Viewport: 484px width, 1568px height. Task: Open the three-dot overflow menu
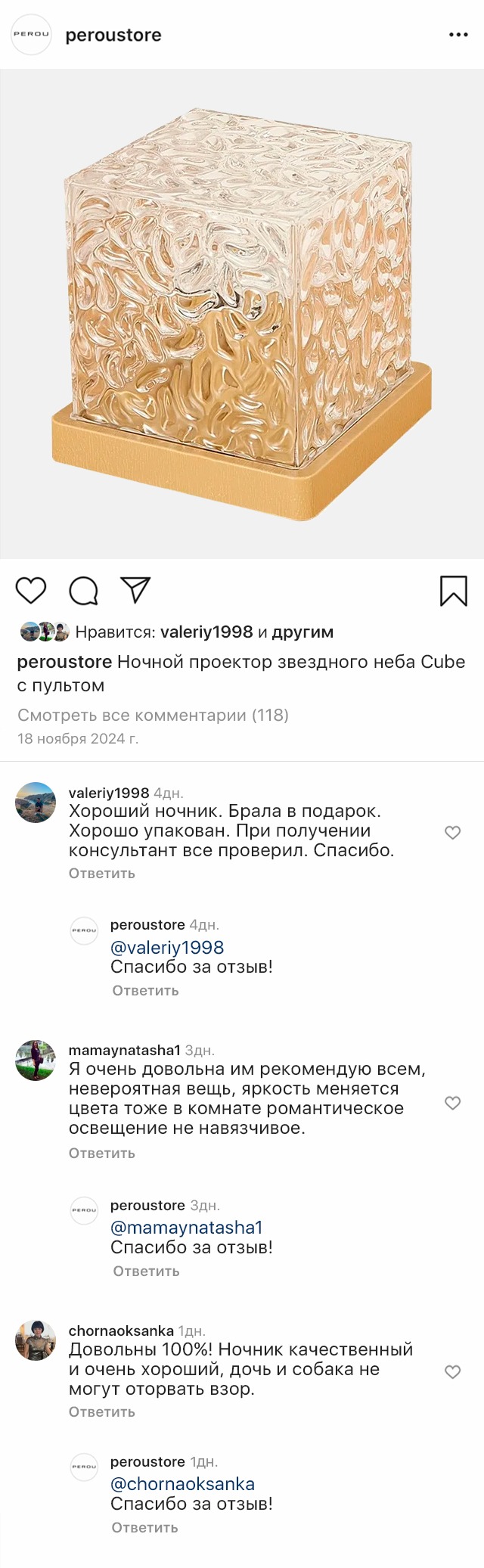(x=458, y=35)
